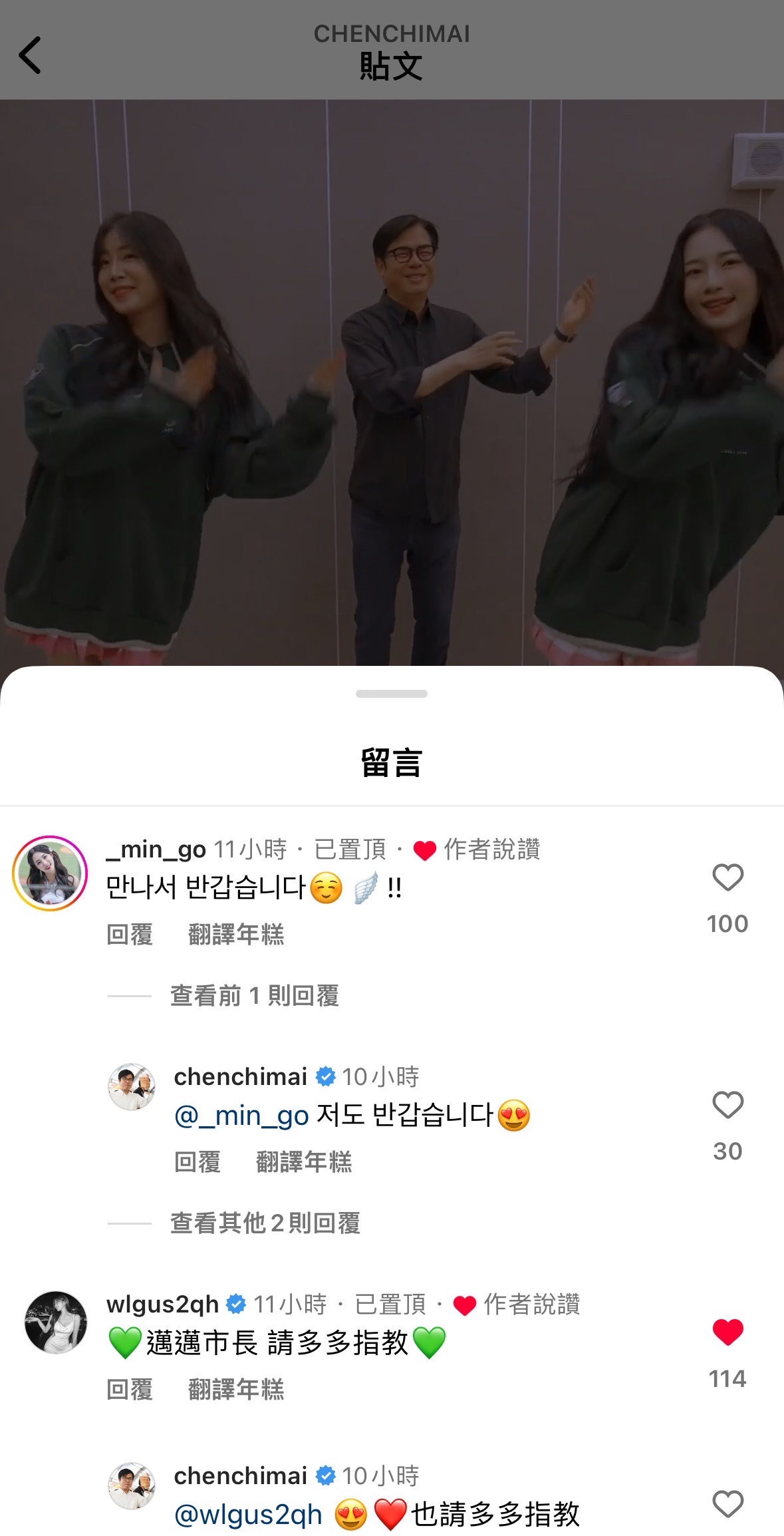The height and width of the screenshot is (1536, 784).
Task: Unlike wlgus2qh's comment
Action: pyautogui.click(x=727, y=1332)
